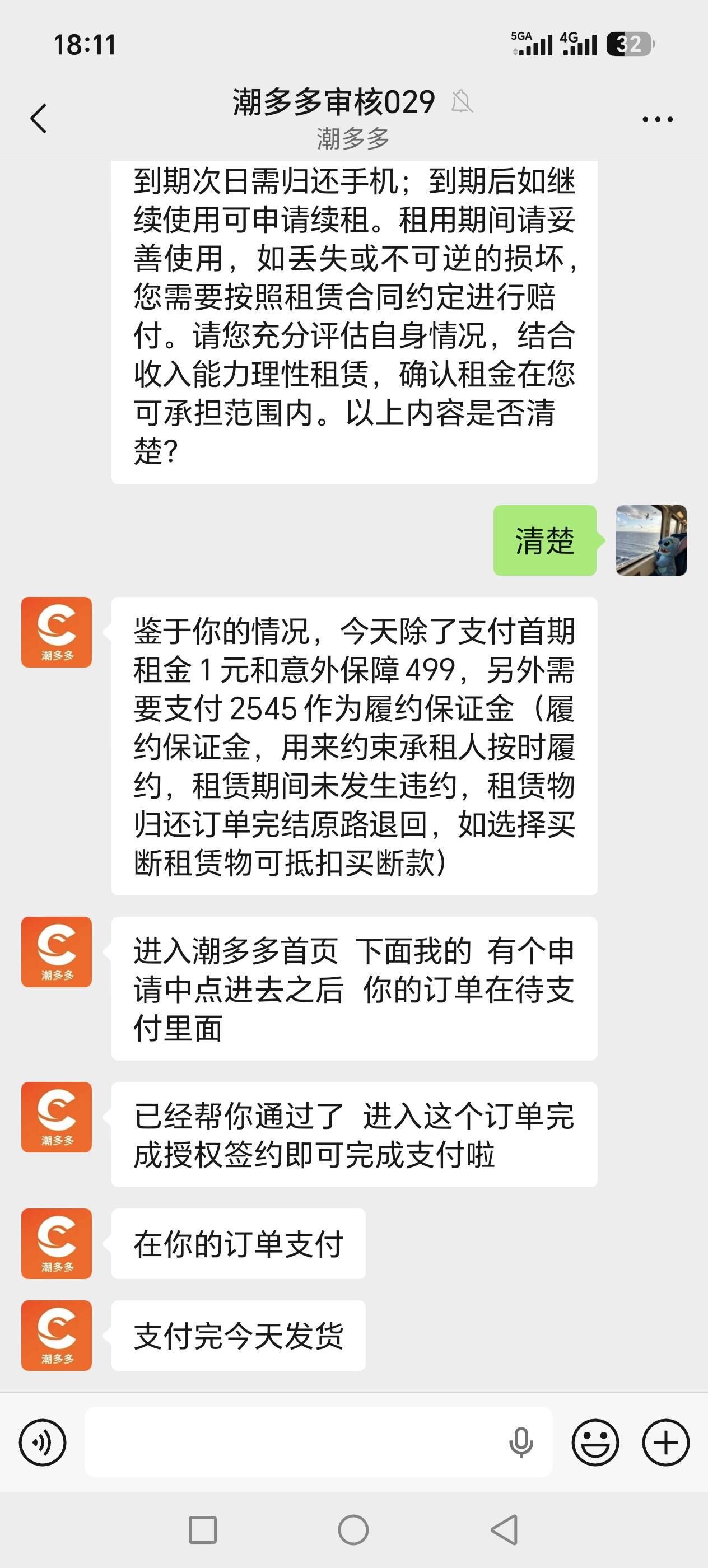
Task: Open the emoji sticker panel
Action: [595, 1442]
